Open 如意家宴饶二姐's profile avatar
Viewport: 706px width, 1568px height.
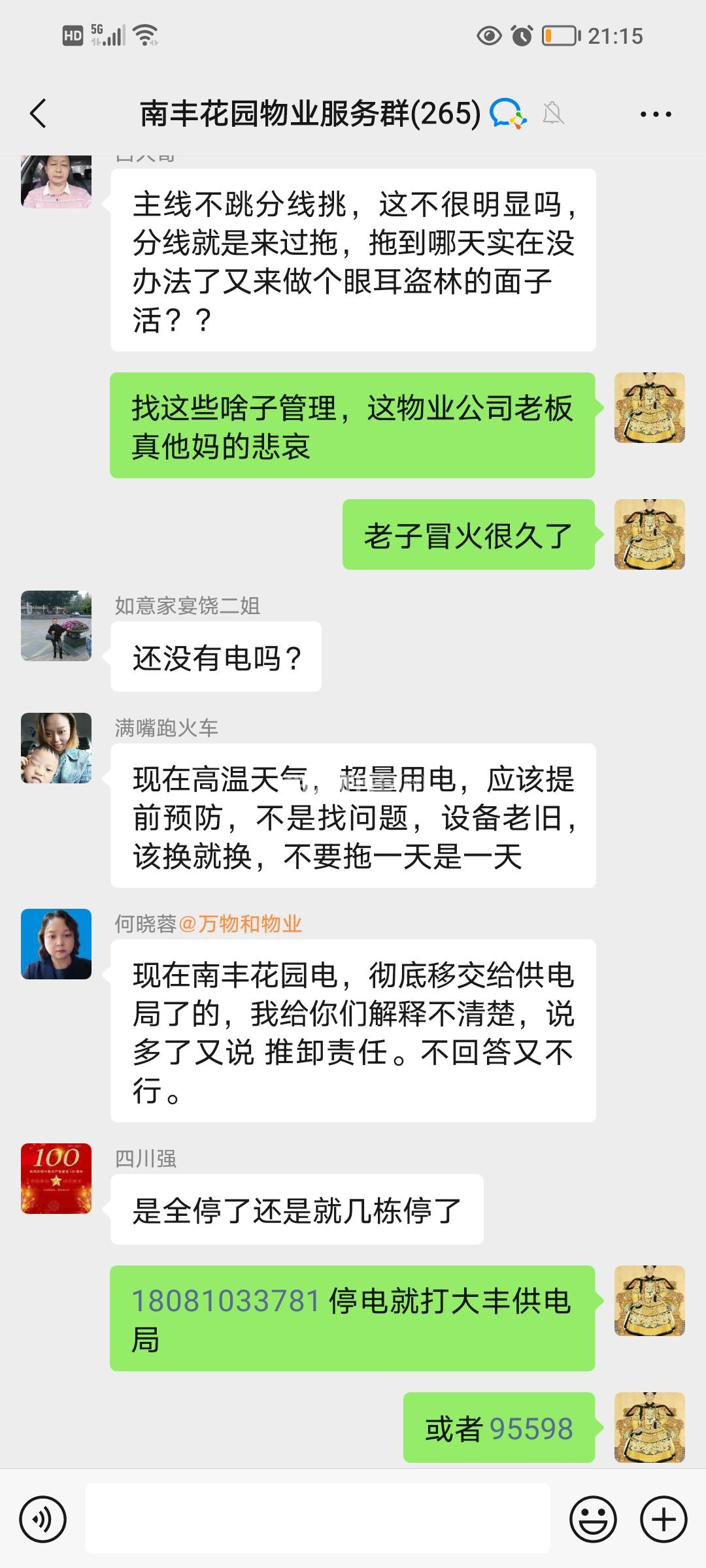click(56, 626)
